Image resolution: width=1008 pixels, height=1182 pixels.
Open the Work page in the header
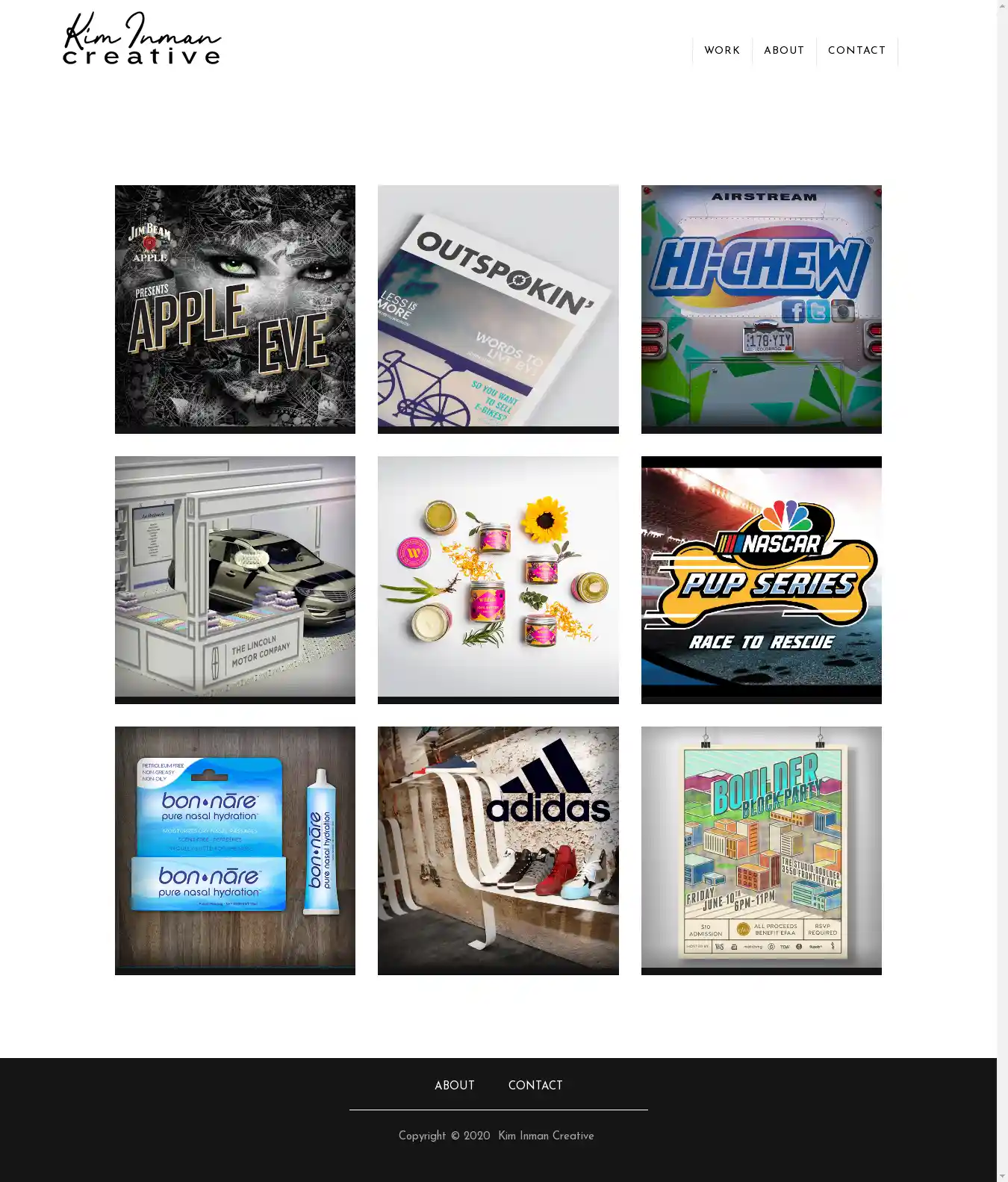tap(721, 51)
